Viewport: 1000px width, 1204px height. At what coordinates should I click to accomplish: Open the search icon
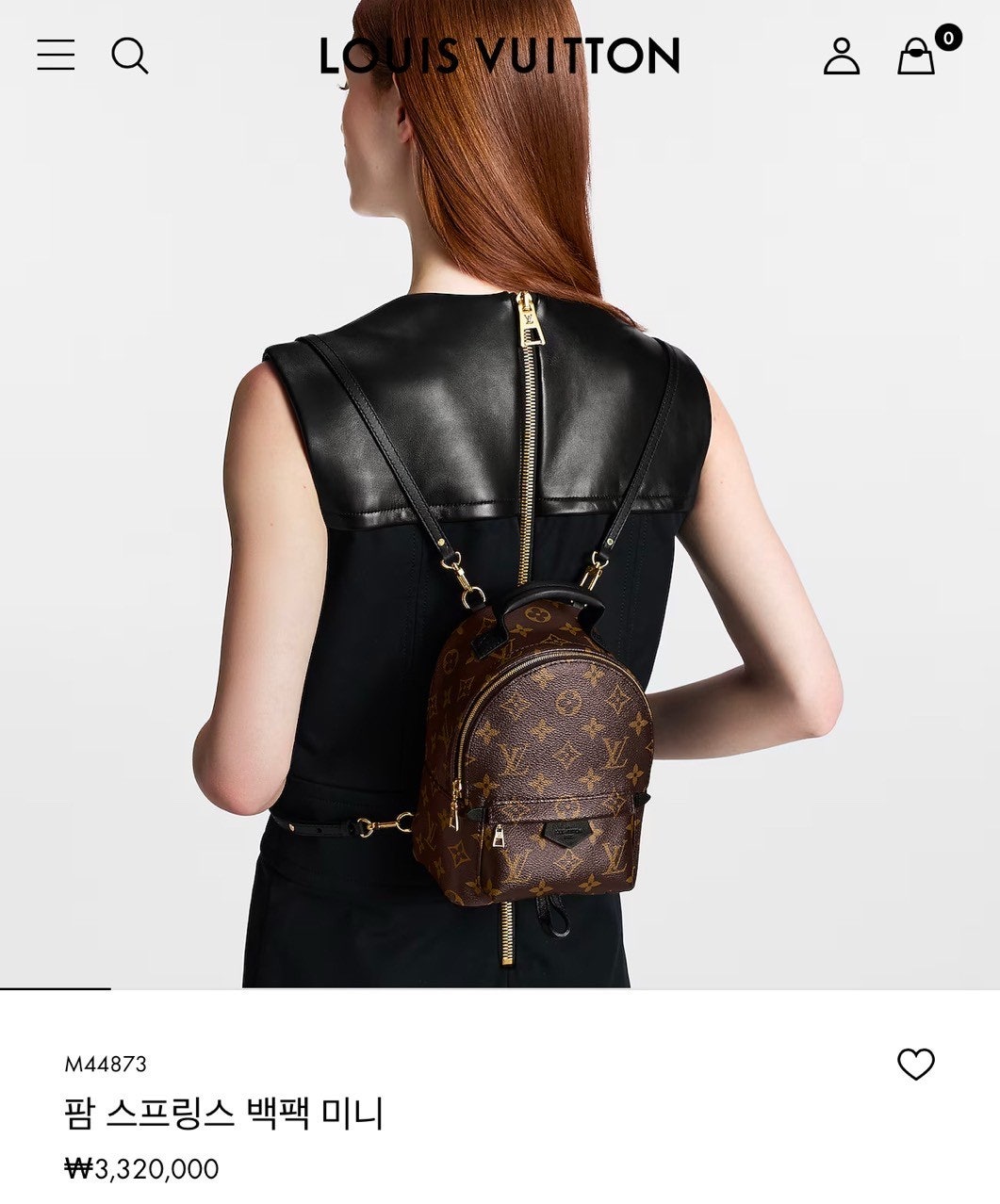coord(129,56)
